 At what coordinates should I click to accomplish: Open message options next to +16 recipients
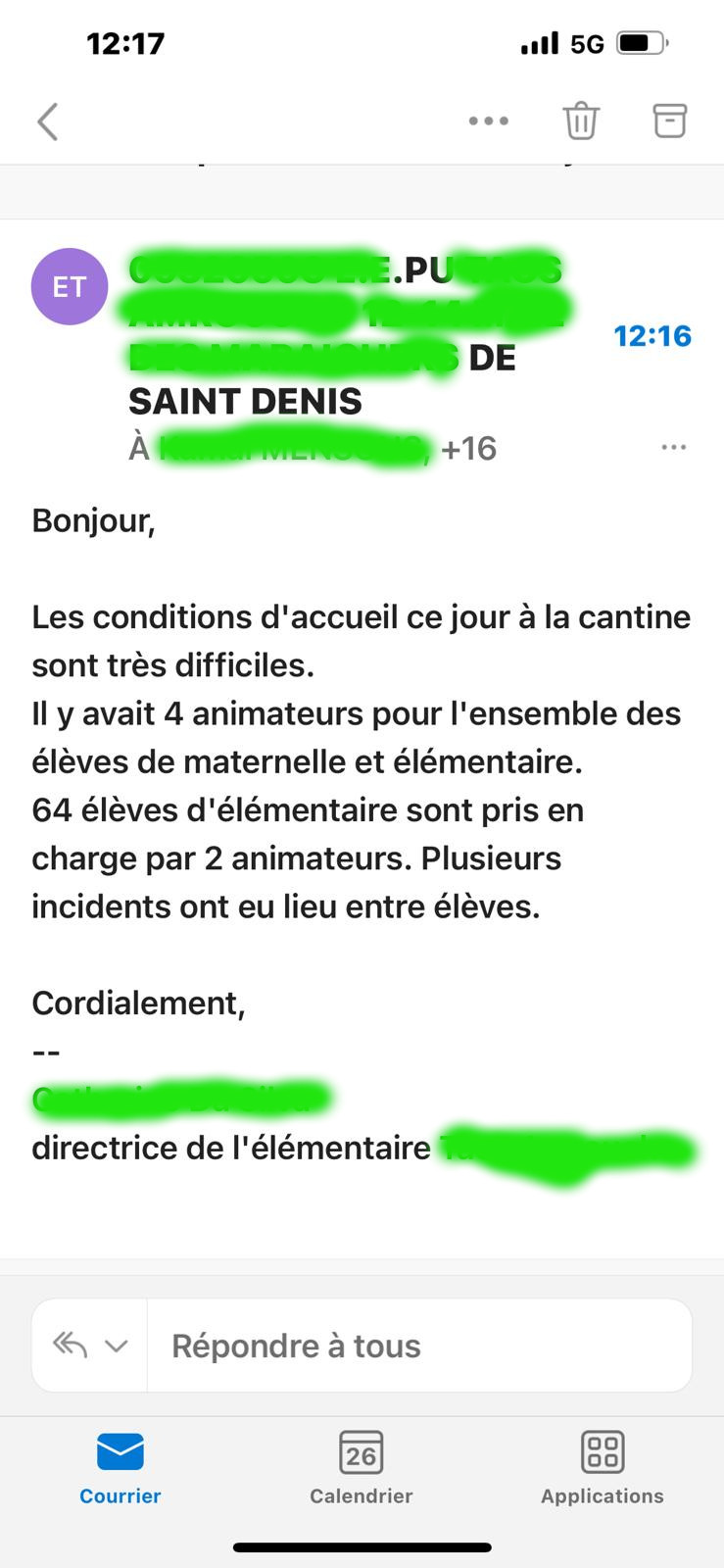(674, 447)
